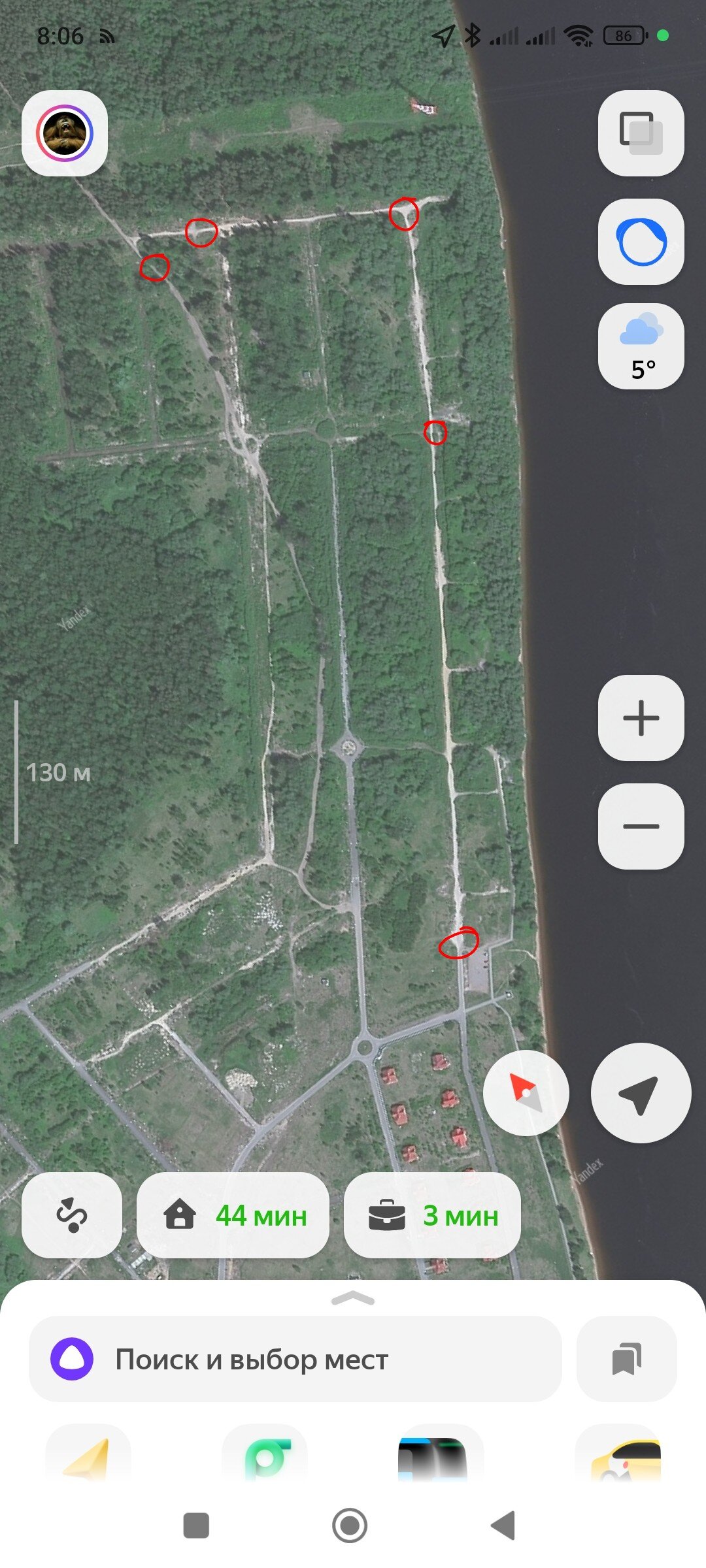The height and width of the screenshot is (1568, 706).
Task: Tap the search and place selection field
Action: [295, 1359]
